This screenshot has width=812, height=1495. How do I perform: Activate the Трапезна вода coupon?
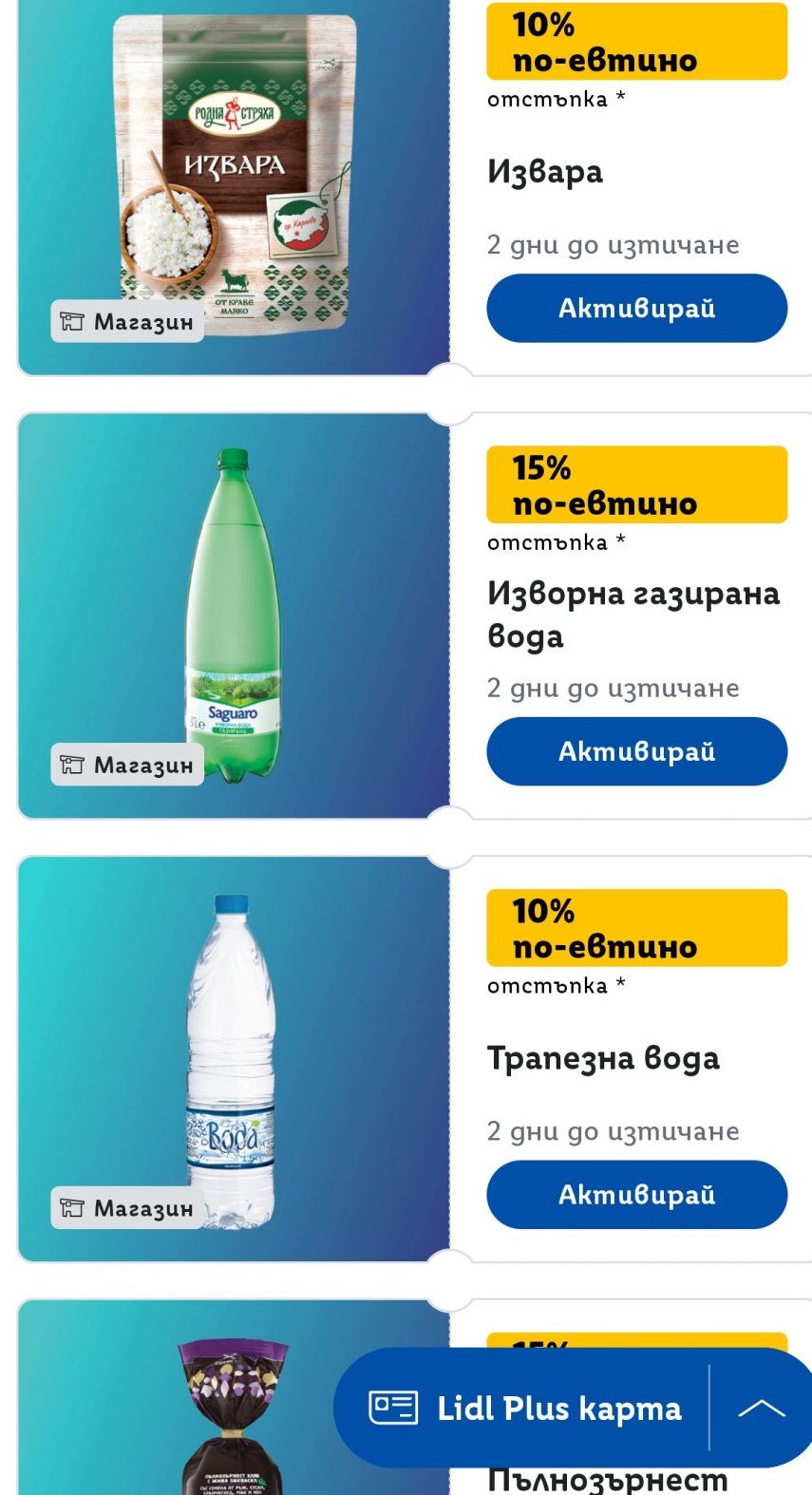[636, 1194]
